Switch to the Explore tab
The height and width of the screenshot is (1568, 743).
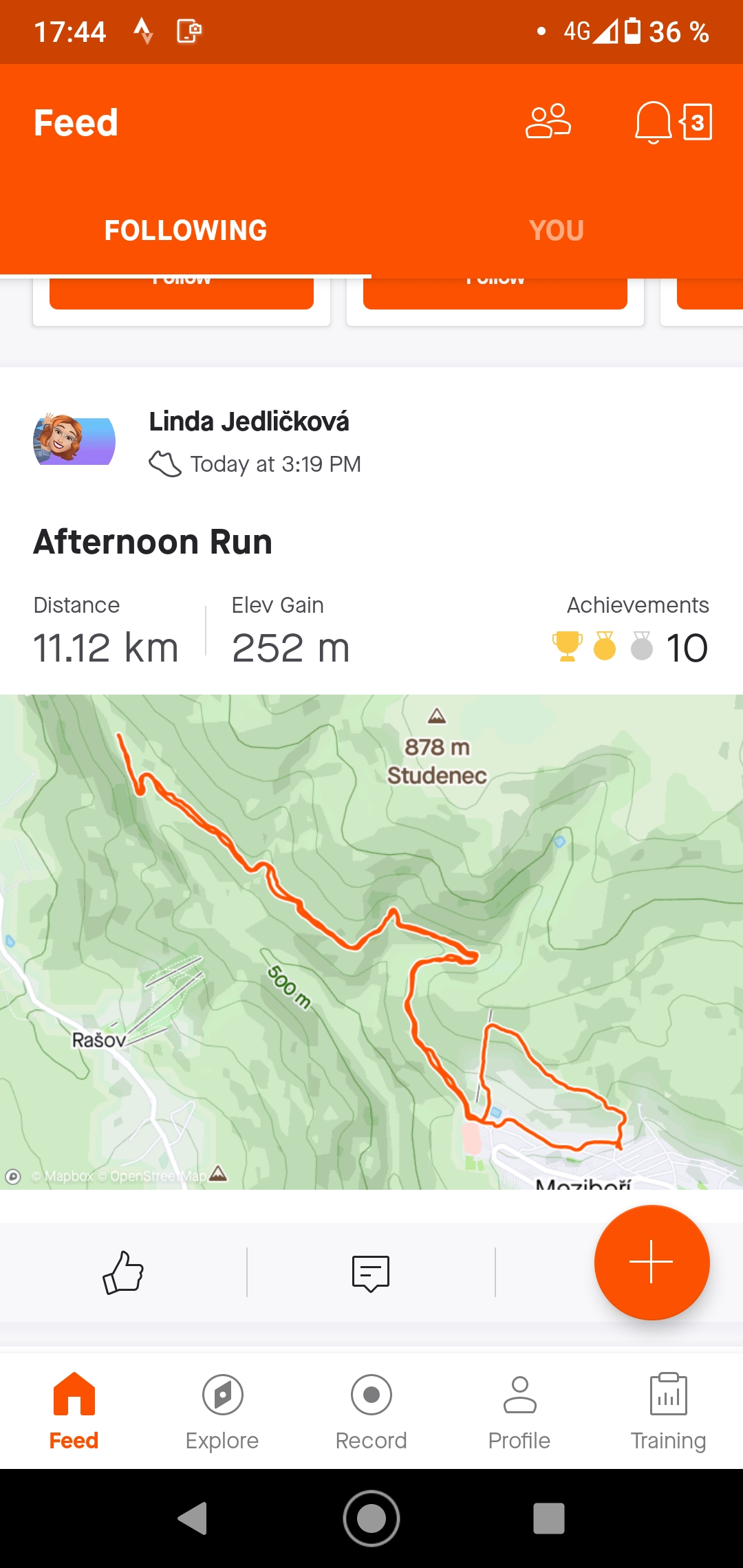click(222, 1411)
